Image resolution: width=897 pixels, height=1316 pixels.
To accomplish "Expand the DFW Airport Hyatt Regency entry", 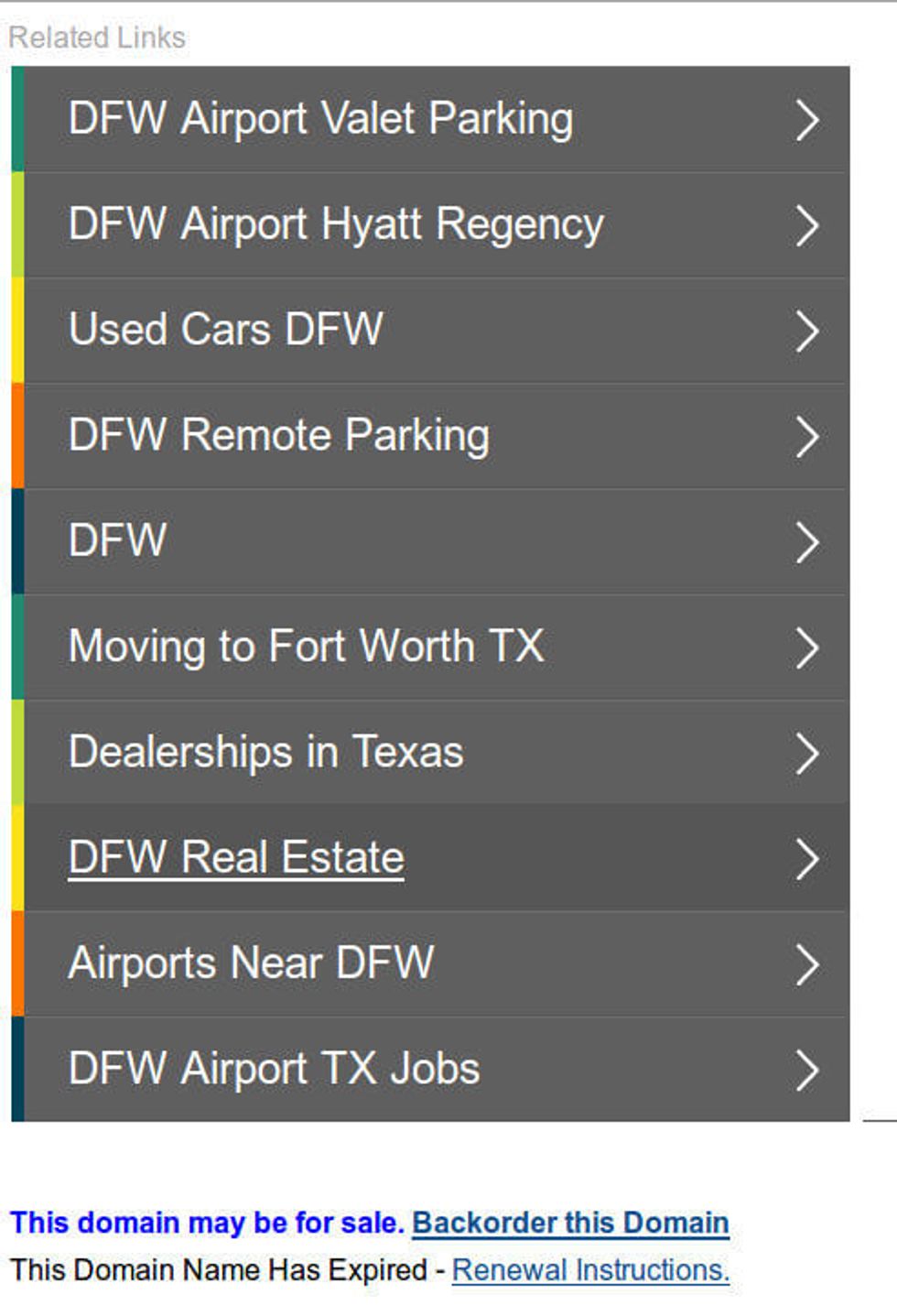I will pos(335,224).
